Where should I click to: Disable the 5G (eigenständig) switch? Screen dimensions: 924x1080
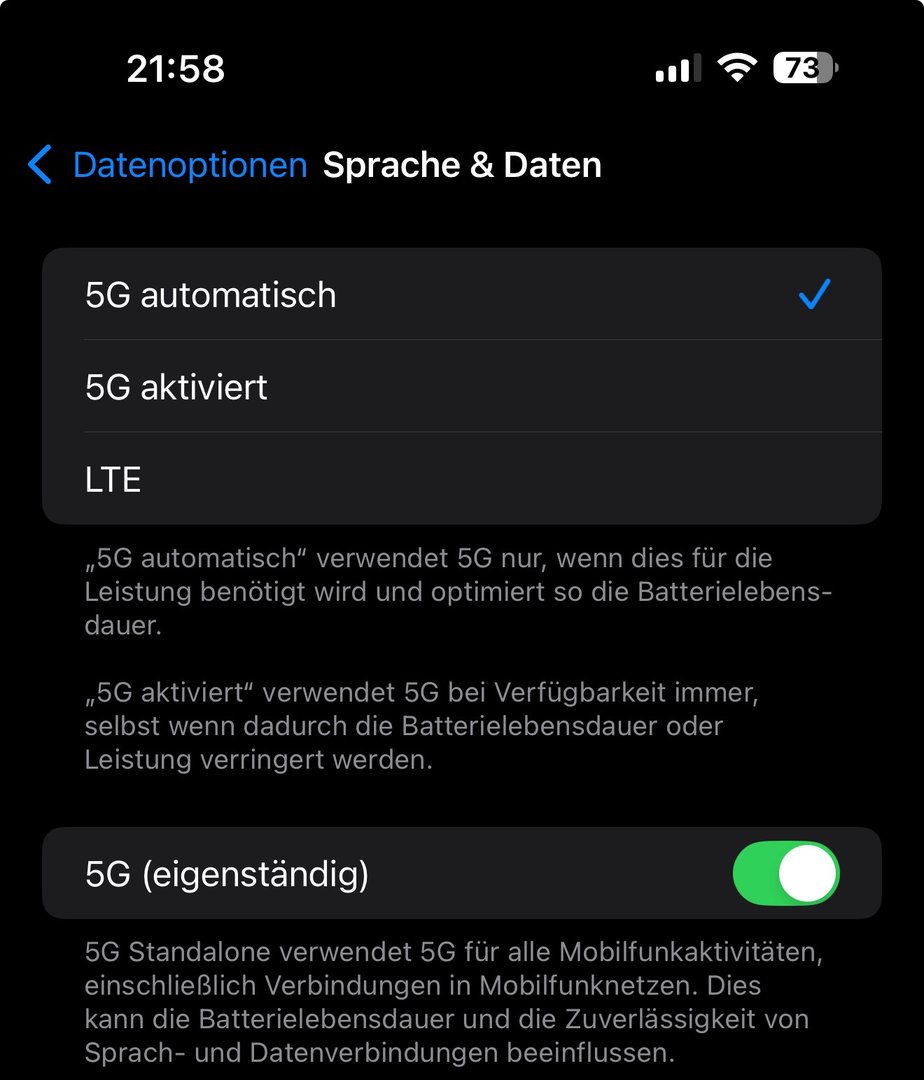785,873
